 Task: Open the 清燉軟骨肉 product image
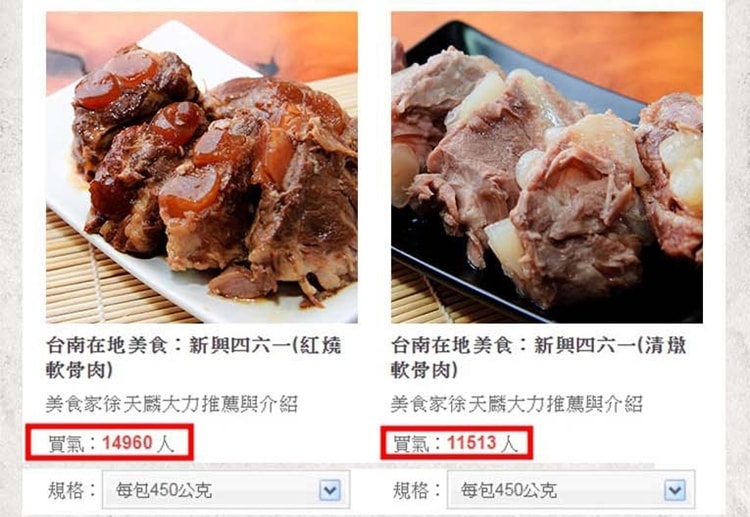coord(546,167)
